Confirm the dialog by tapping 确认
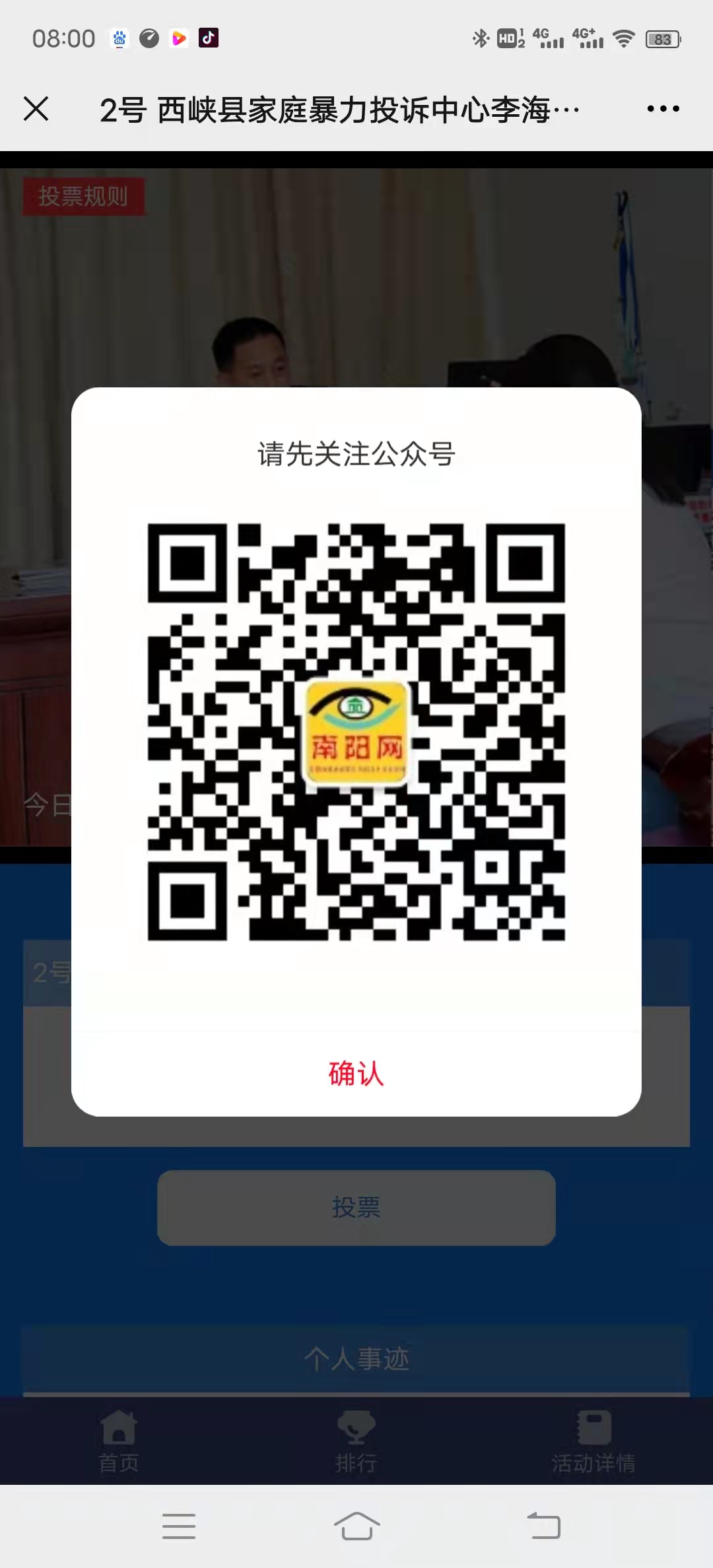The height and width of the screenshot is (1568, 713). pos(356,1074)
